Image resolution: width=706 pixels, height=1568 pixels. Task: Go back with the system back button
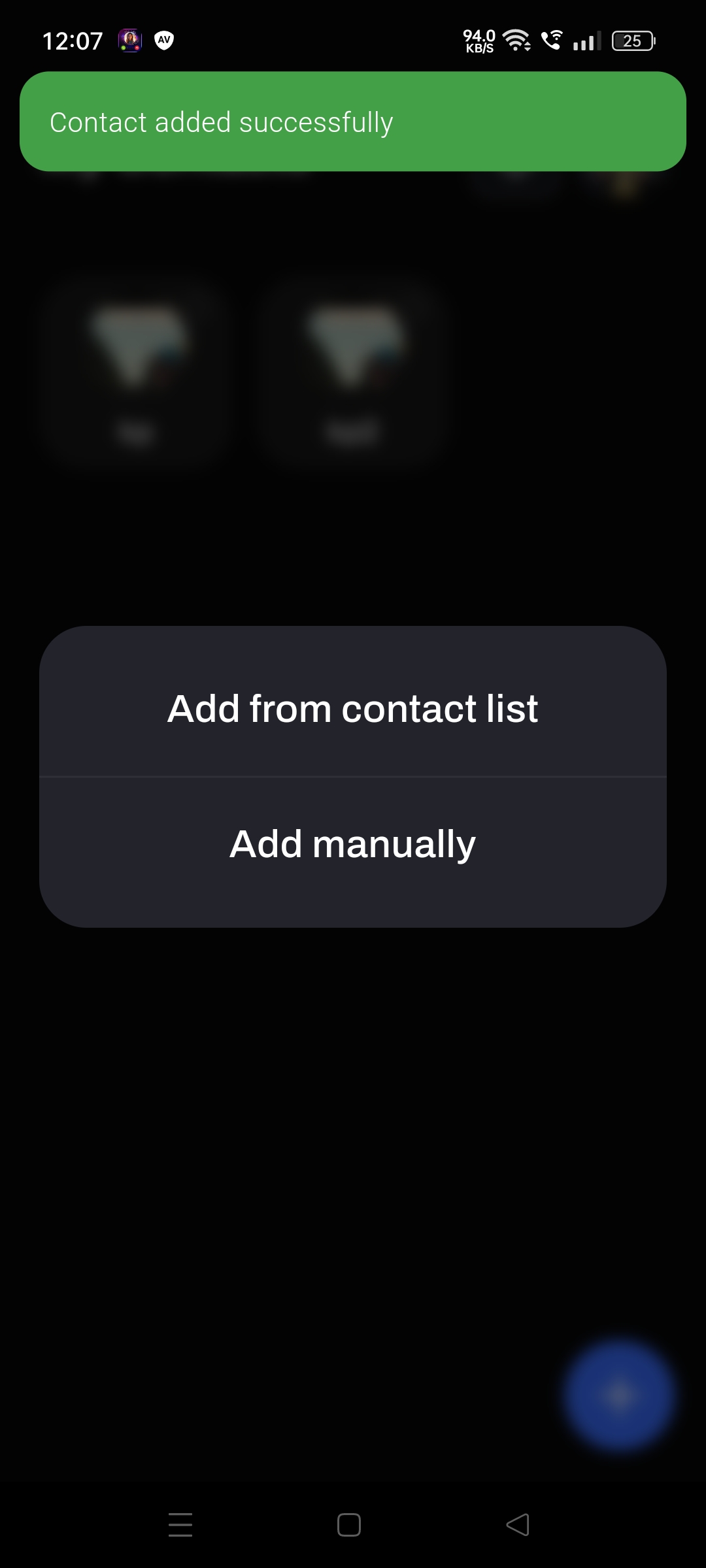click(x=518, y=1525)
